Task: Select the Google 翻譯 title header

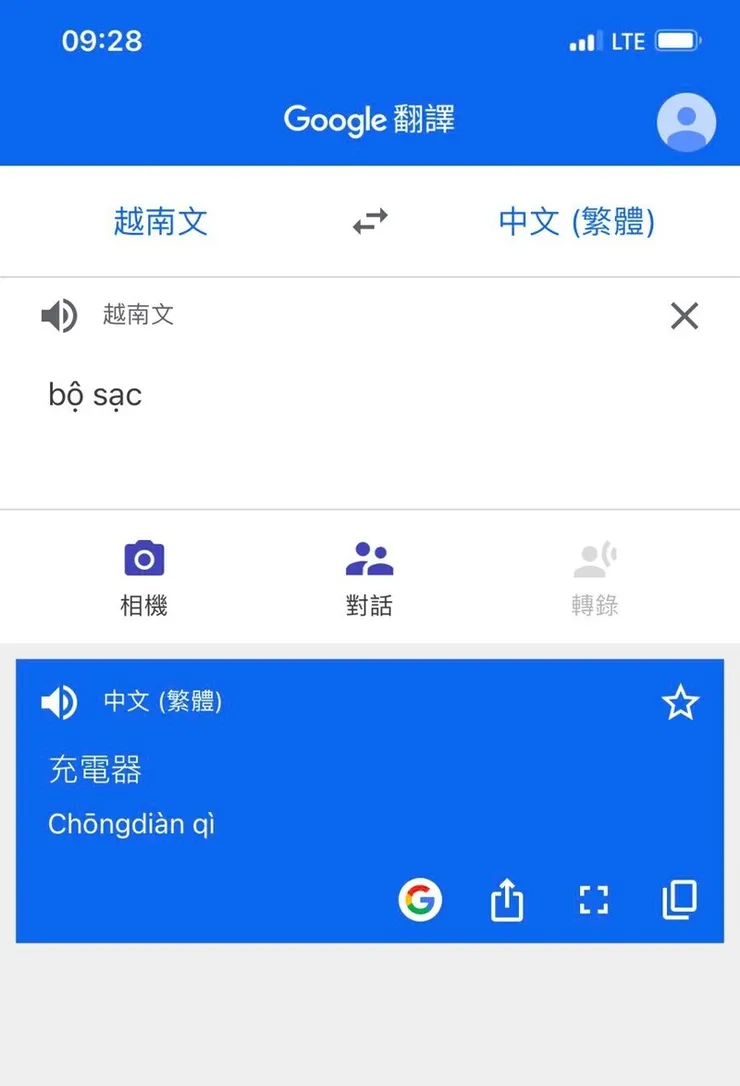Action: pyautogui.click(x=369, y=120)
